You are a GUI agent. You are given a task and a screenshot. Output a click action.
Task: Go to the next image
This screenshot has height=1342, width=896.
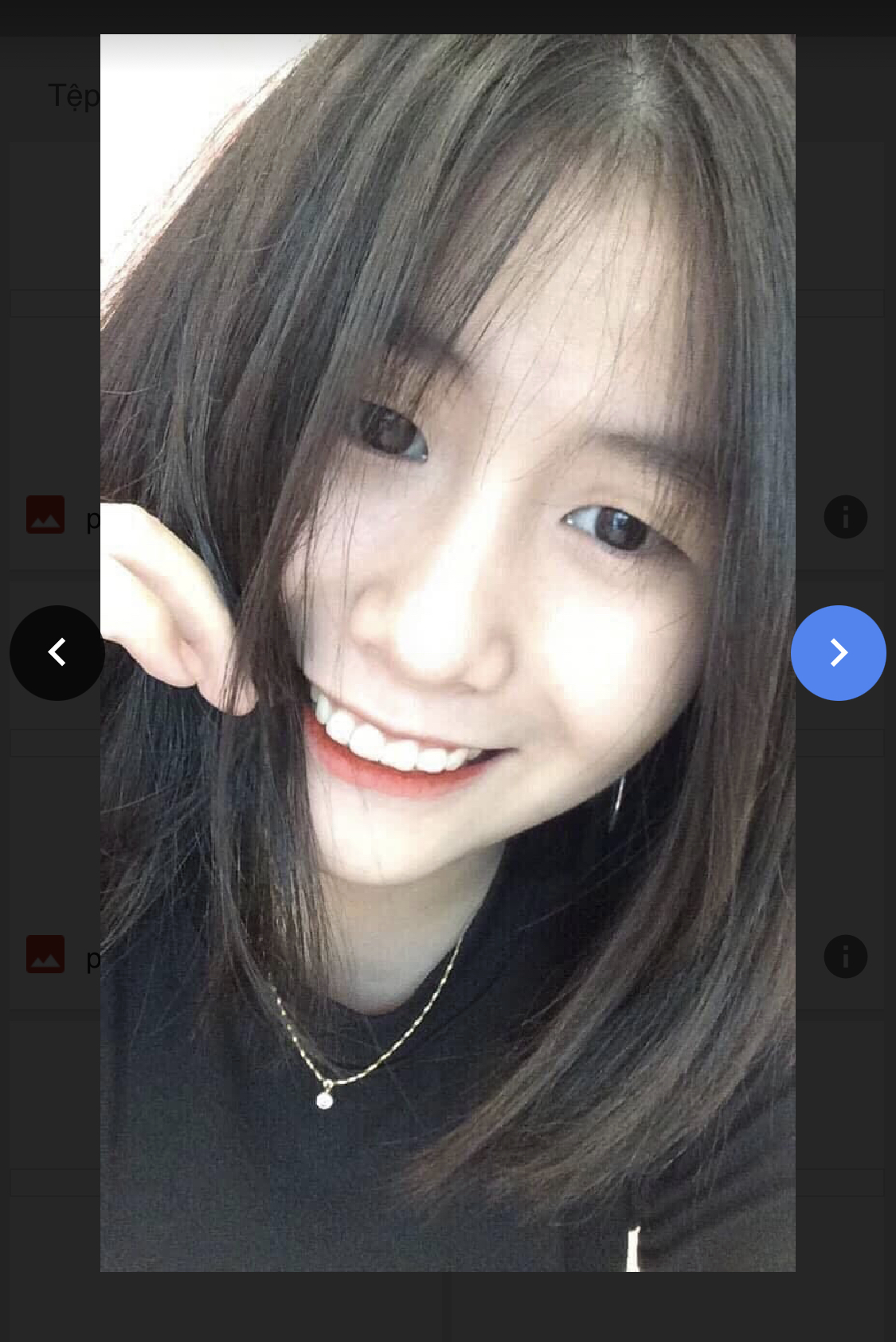(x=838, y=652)
